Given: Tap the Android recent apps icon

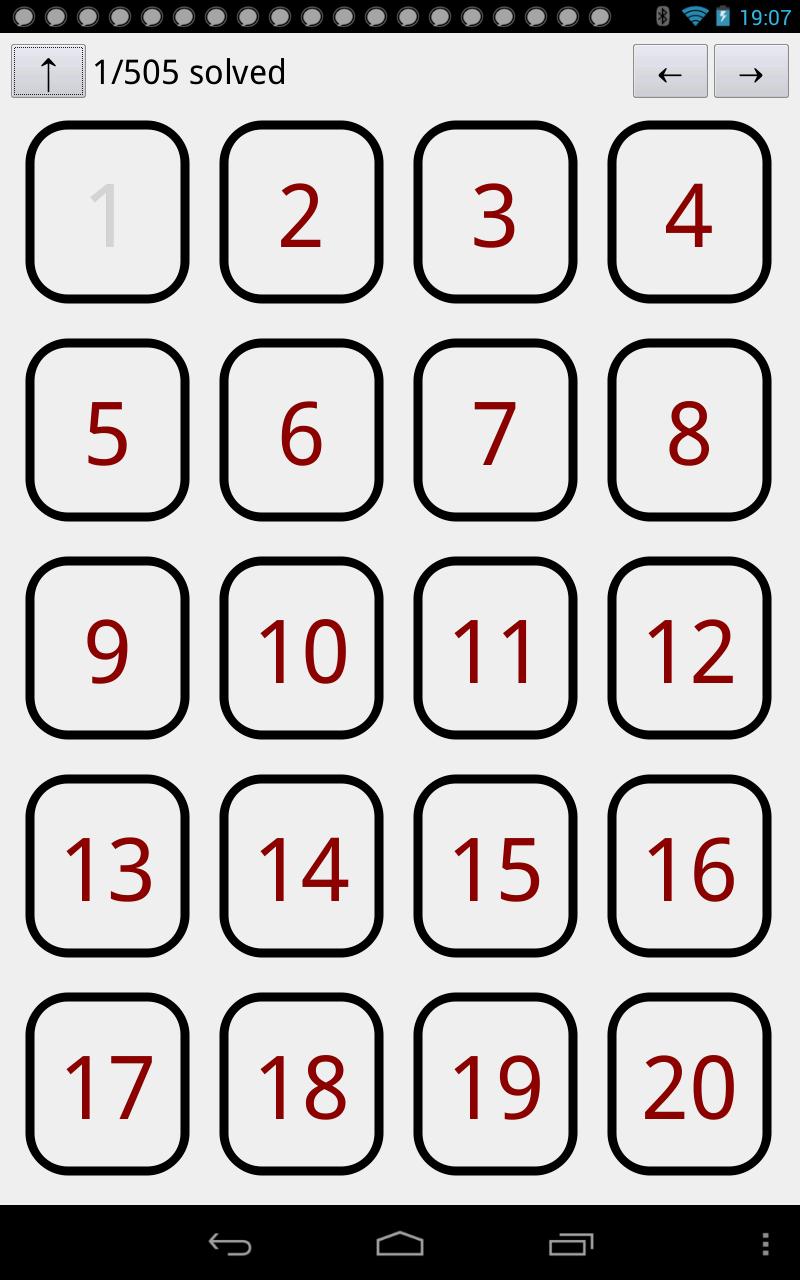Looking at the screenshot, I should coord(571,1244).
